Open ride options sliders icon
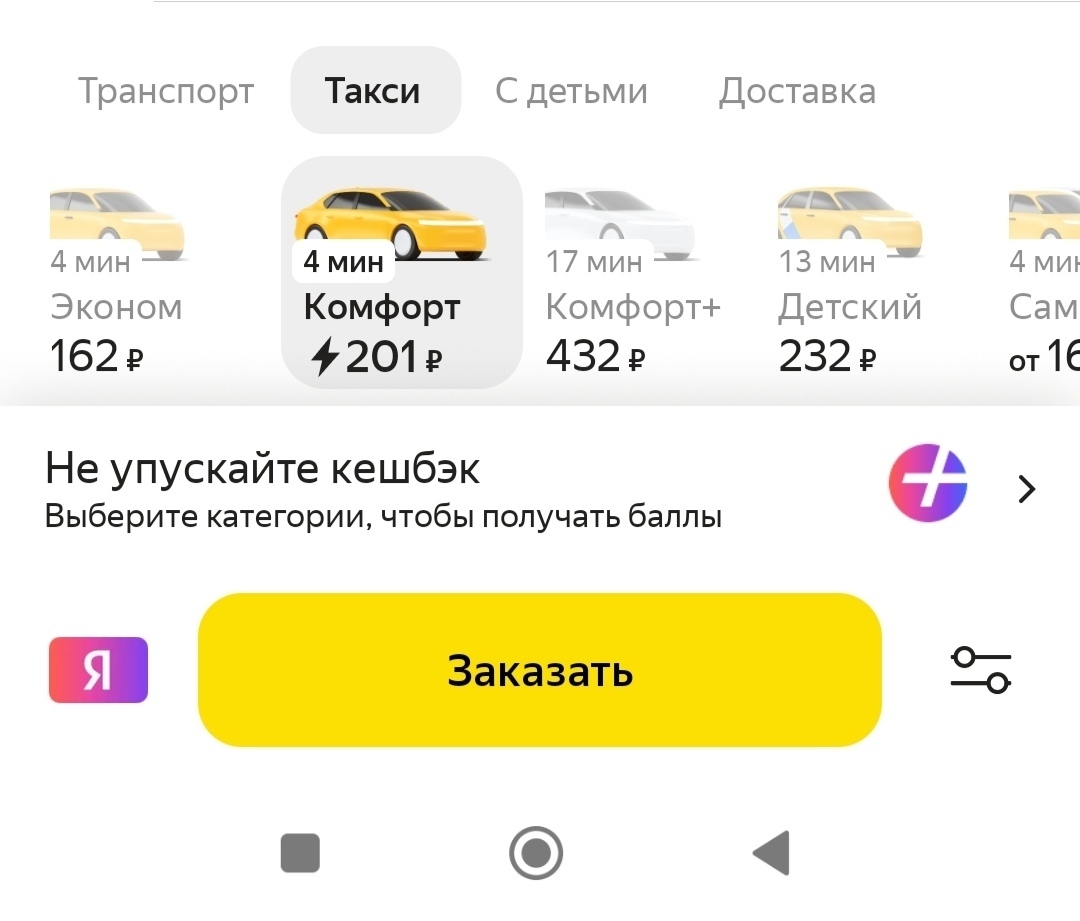 [x=980, y=670]
